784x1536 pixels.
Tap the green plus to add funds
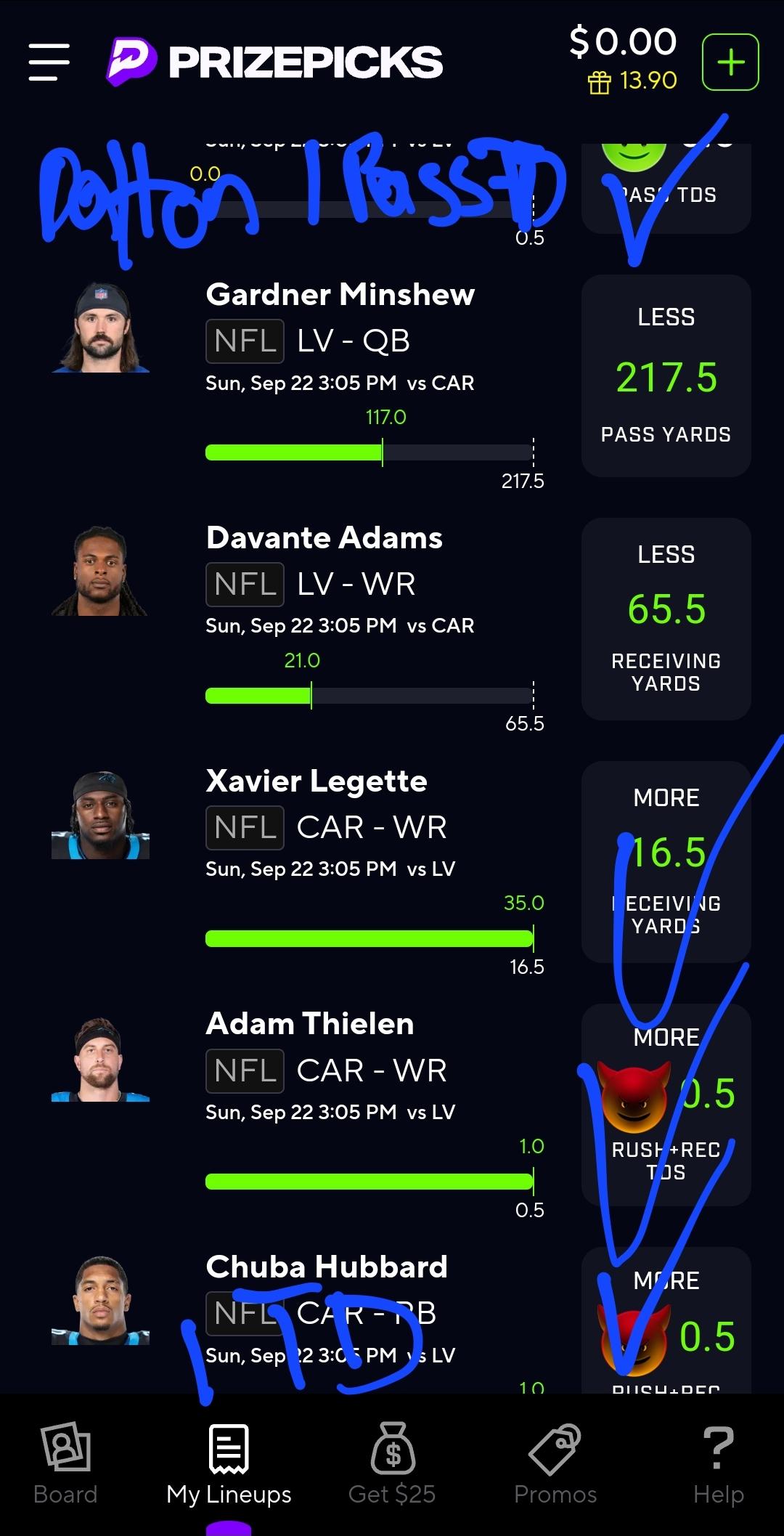(730, 62)
